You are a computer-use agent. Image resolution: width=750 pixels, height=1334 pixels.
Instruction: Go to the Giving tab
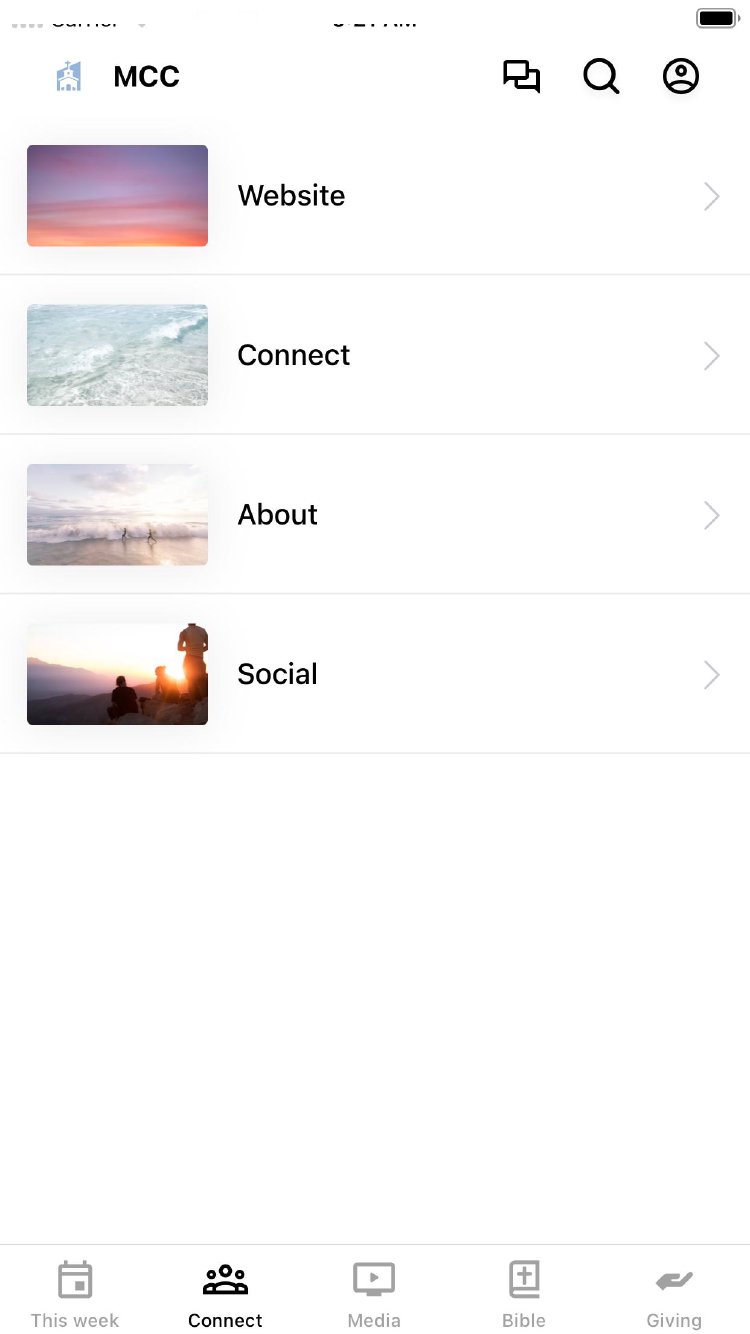pyautogui.click(x=674, y=1294)
